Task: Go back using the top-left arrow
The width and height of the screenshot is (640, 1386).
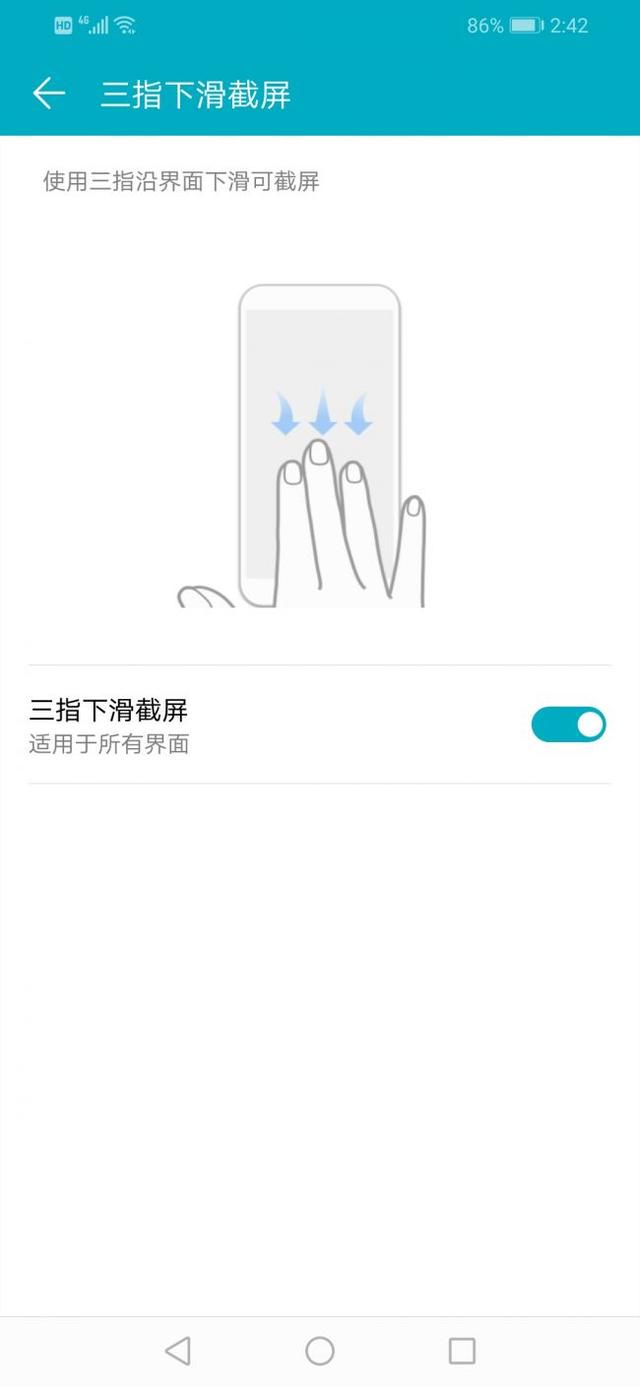Action: 48,94
